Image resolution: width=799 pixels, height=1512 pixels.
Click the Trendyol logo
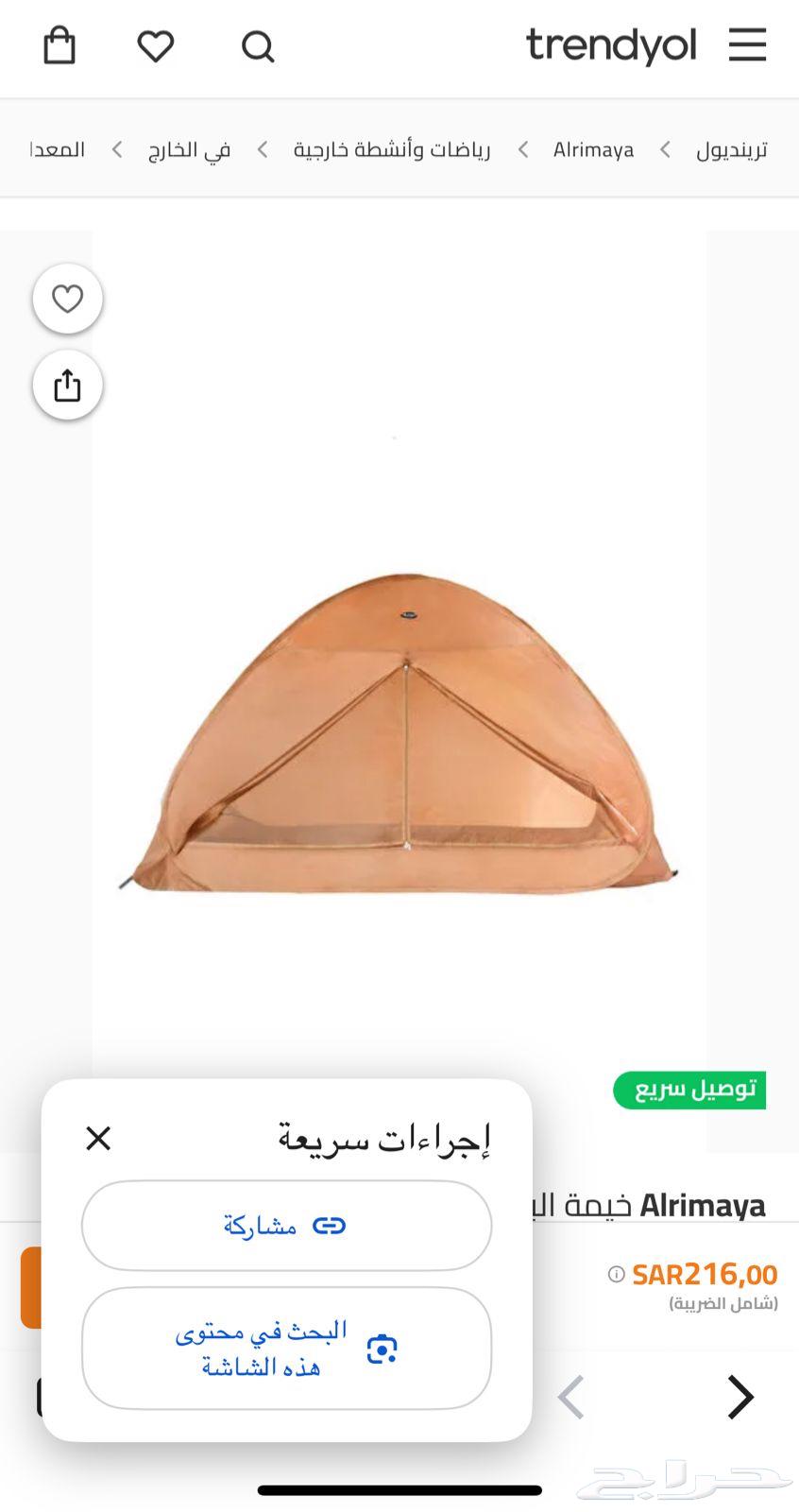click(611, 45)
